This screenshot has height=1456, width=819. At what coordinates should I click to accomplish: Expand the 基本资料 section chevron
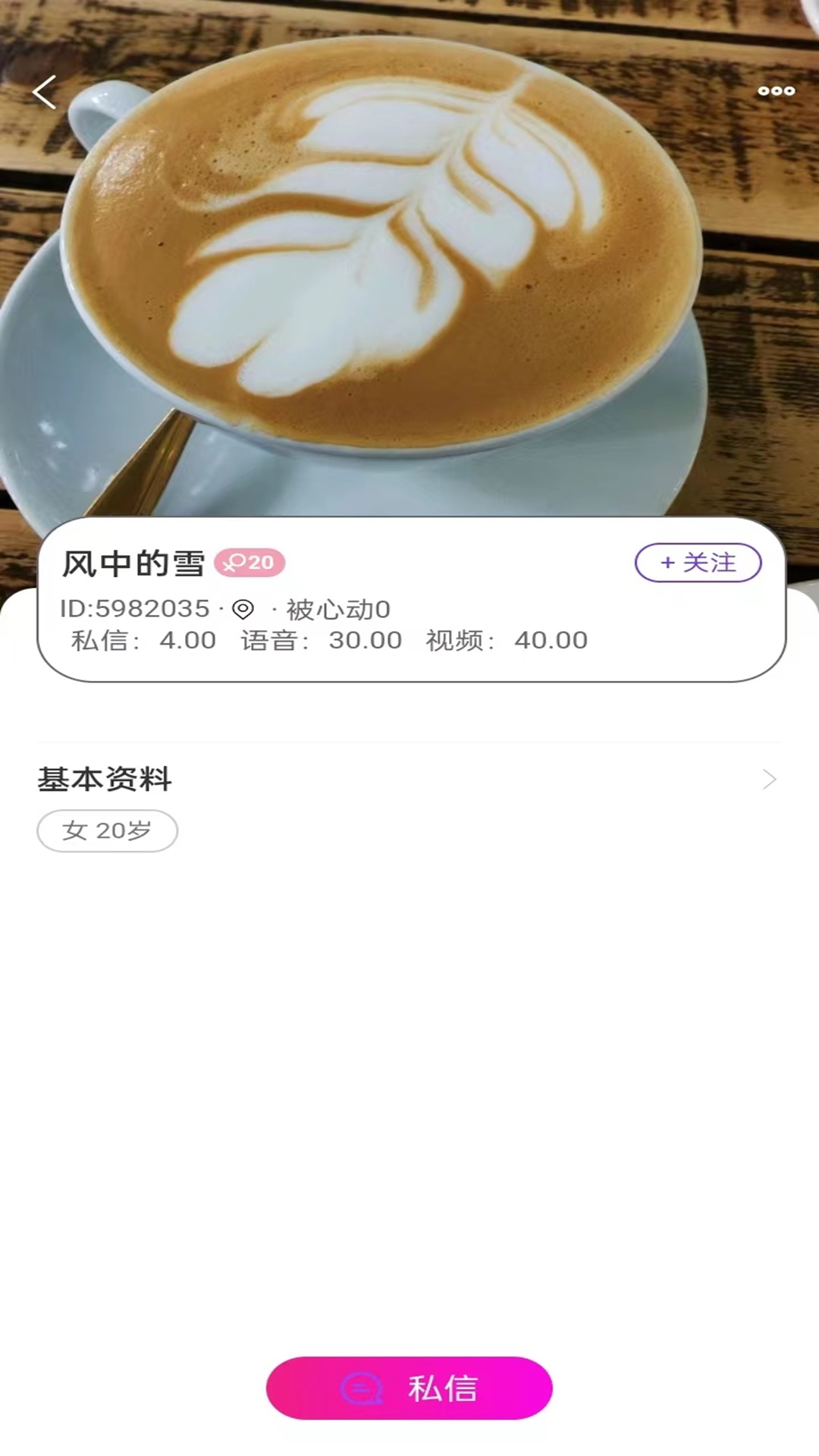pyautogui.click(x=770, y=780)
